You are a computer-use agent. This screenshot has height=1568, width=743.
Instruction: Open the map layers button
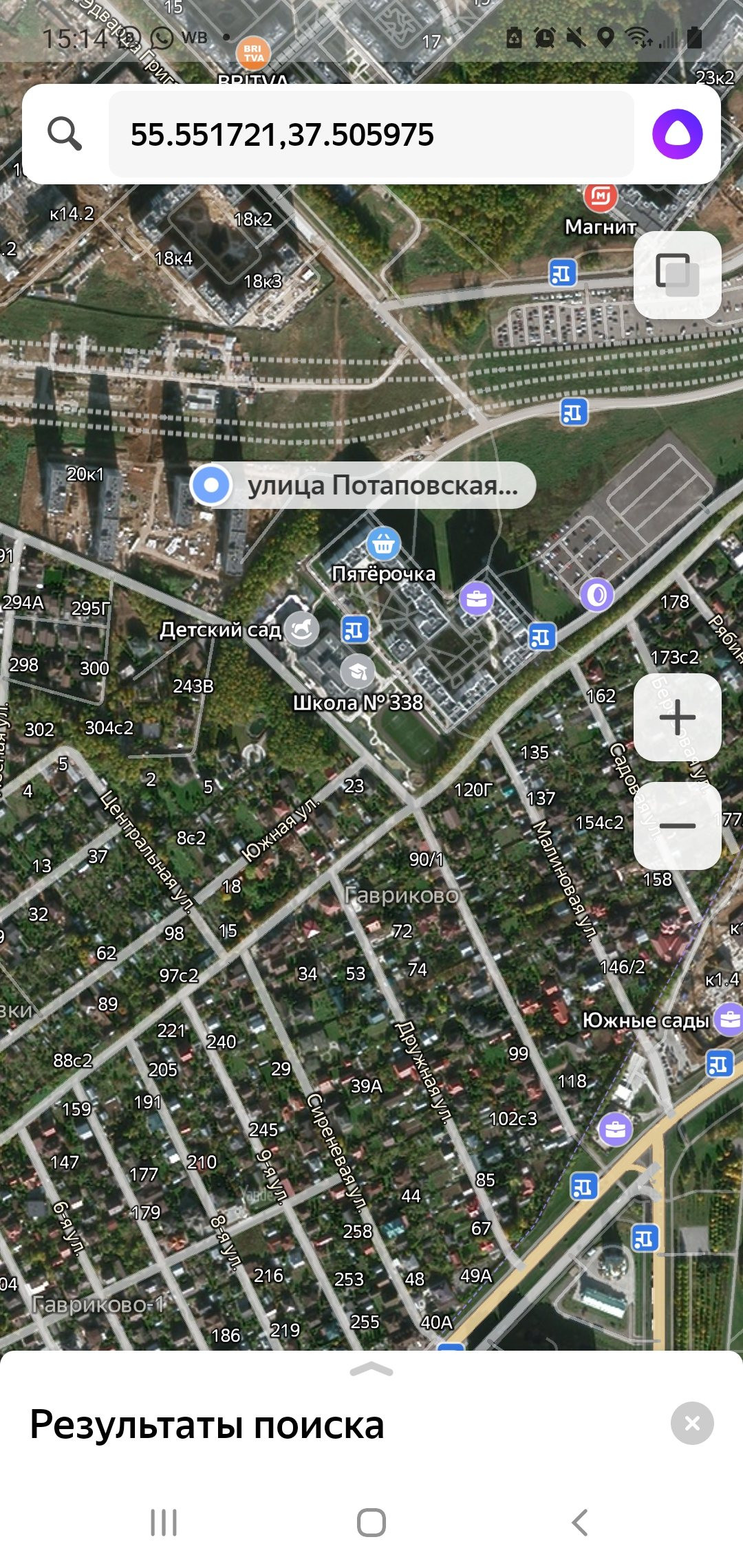coord(677,274)
